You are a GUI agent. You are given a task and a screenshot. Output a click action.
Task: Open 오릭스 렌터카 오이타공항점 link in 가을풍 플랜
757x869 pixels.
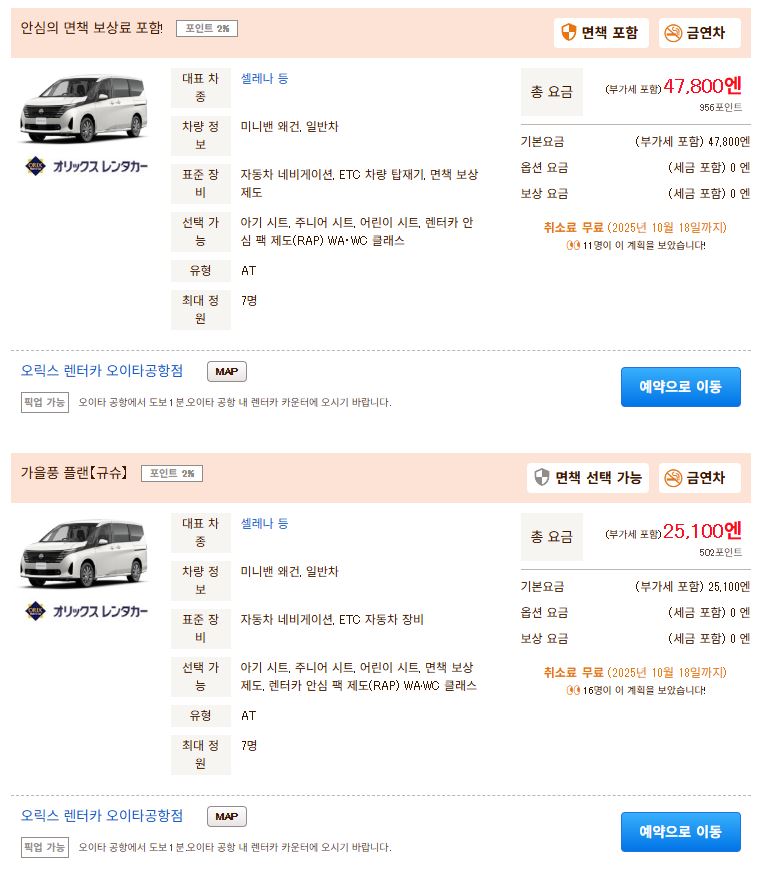(102, 816)
